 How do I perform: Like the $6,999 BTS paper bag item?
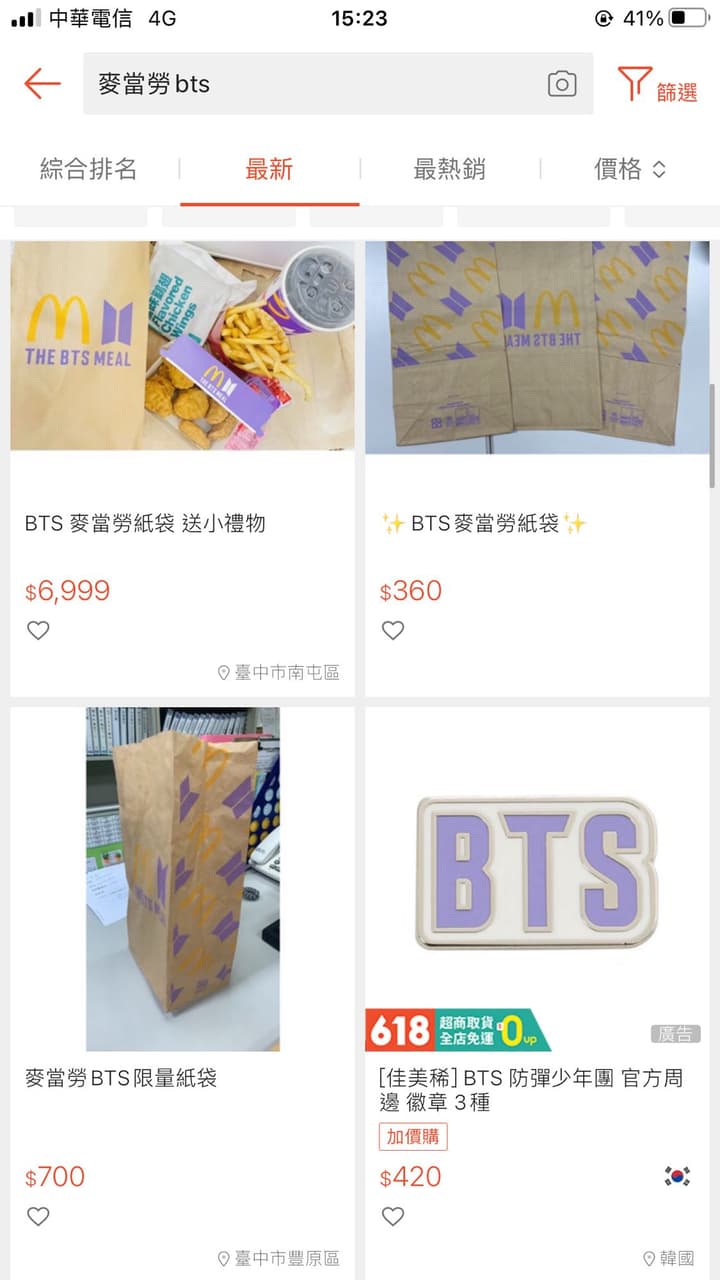(38, 630)
